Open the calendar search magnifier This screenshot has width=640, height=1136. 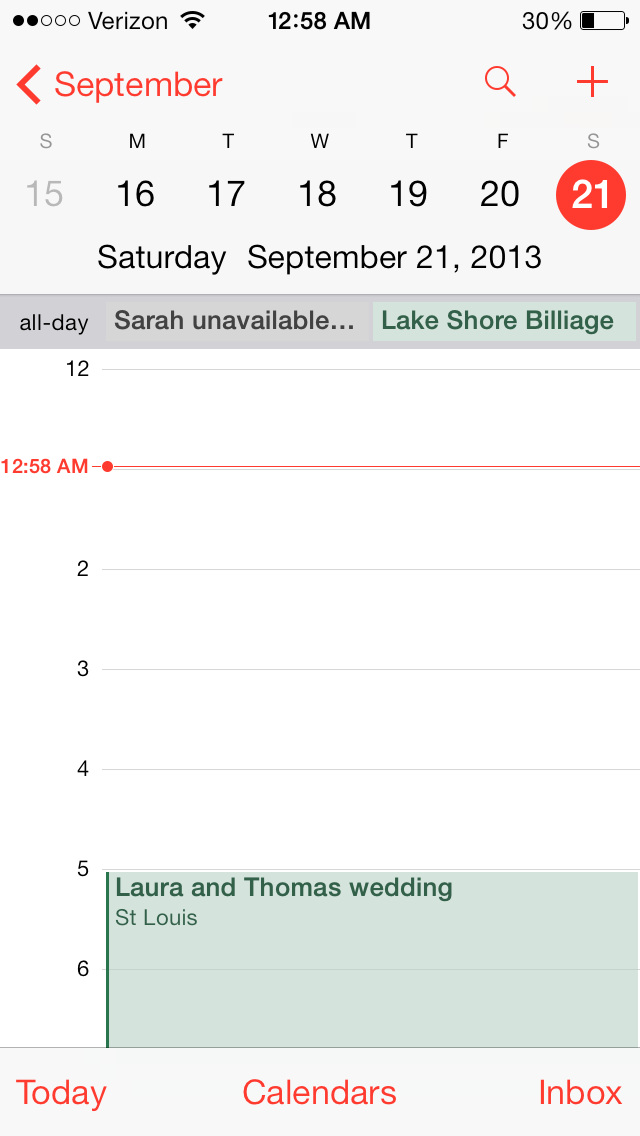tap(500, 82)
